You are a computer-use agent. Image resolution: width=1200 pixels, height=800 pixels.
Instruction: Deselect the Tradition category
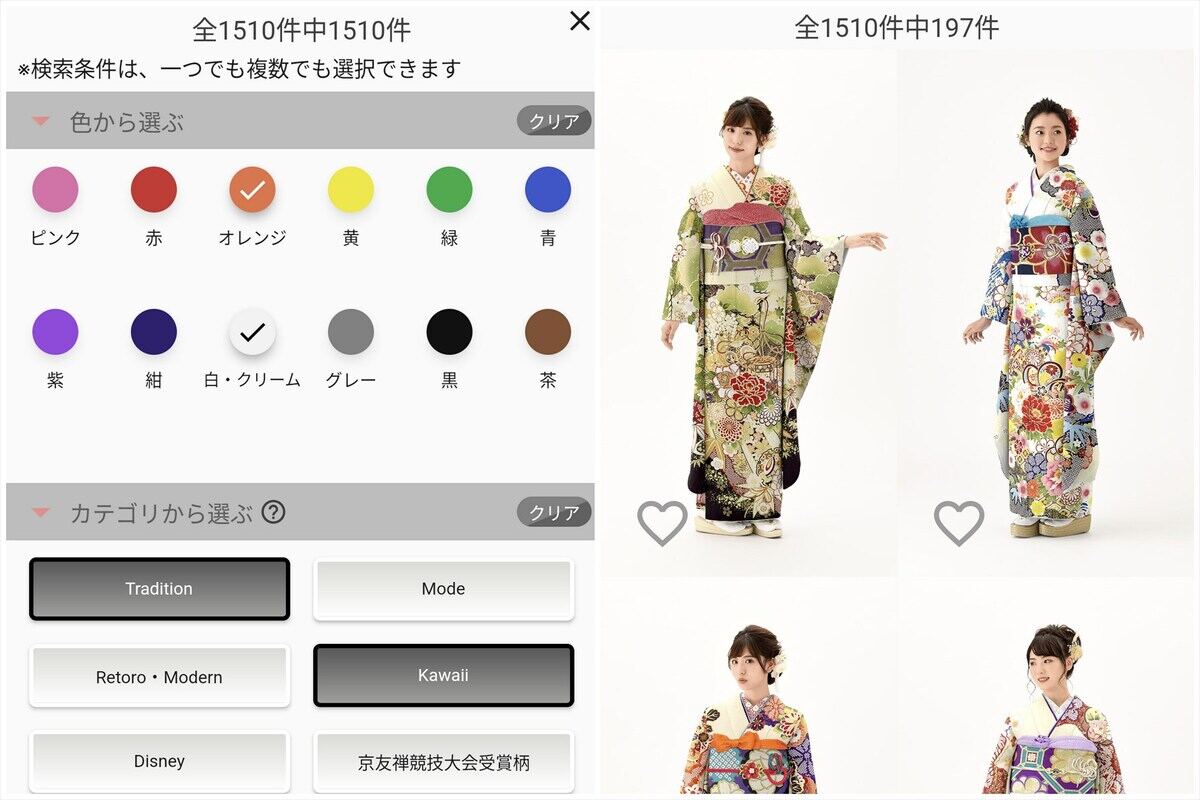pos(159,589)
